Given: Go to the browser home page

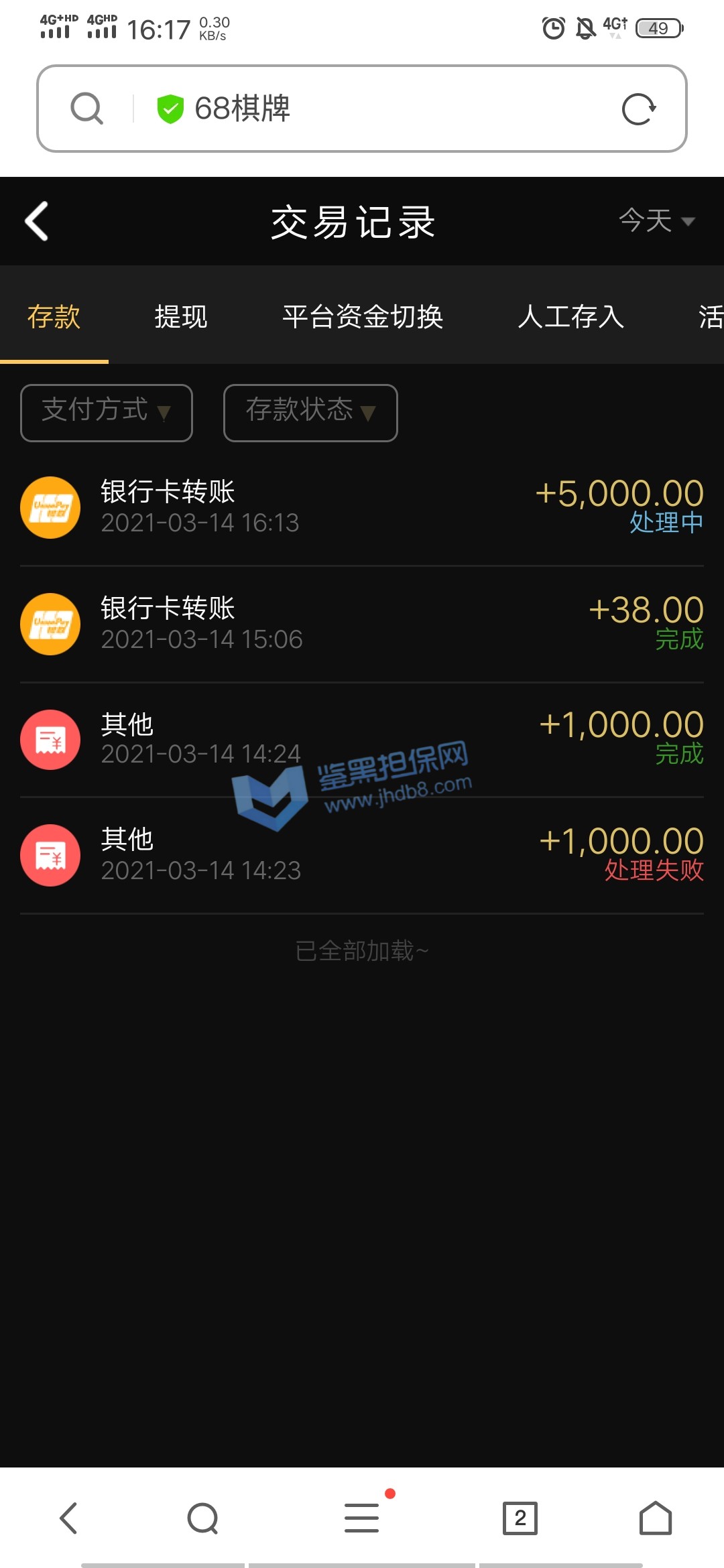Looking at the screenshot, I should [x=655, y=1518].
